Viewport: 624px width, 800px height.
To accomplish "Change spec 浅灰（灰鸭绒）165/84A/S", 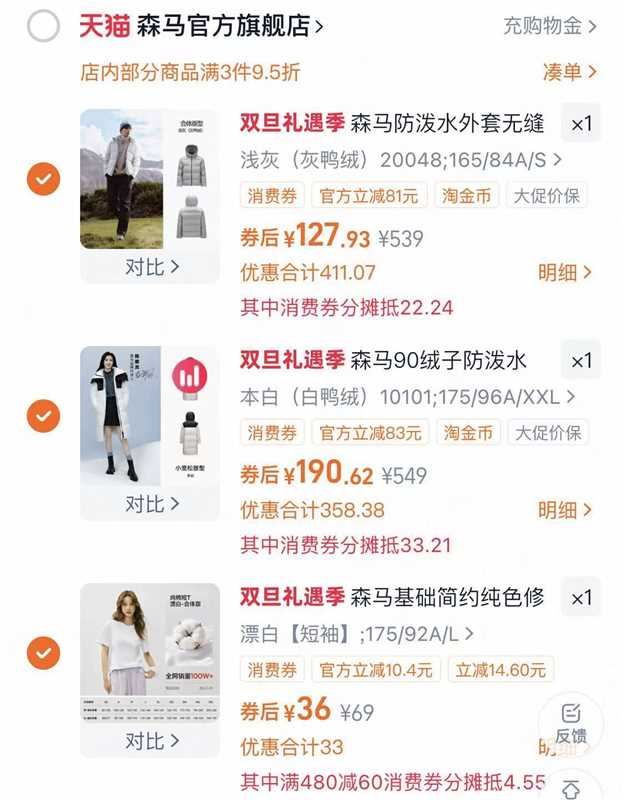I will [400, 159].
